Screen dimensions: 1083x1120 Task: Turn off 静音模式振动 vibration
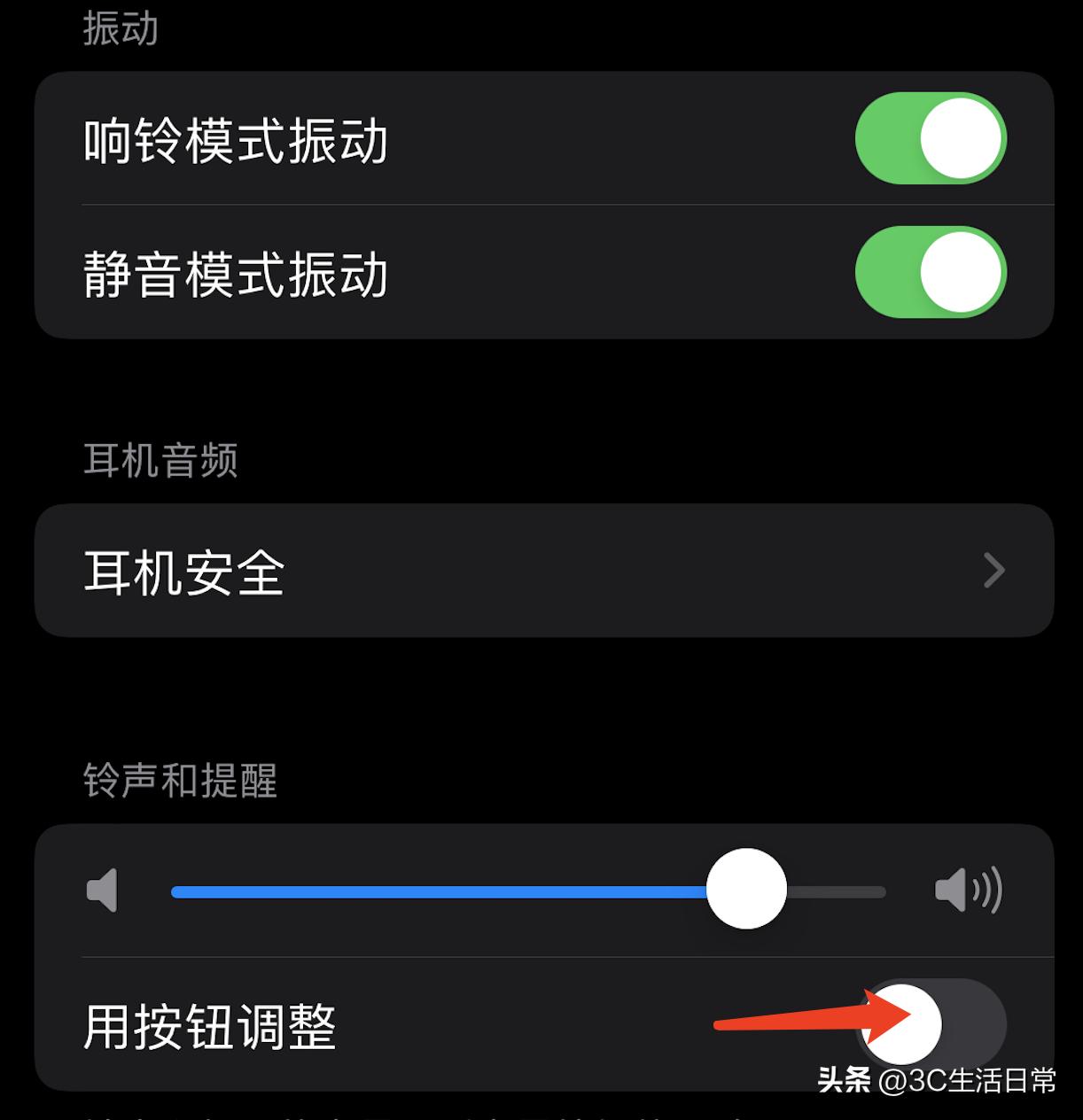(x=931, y=275)
